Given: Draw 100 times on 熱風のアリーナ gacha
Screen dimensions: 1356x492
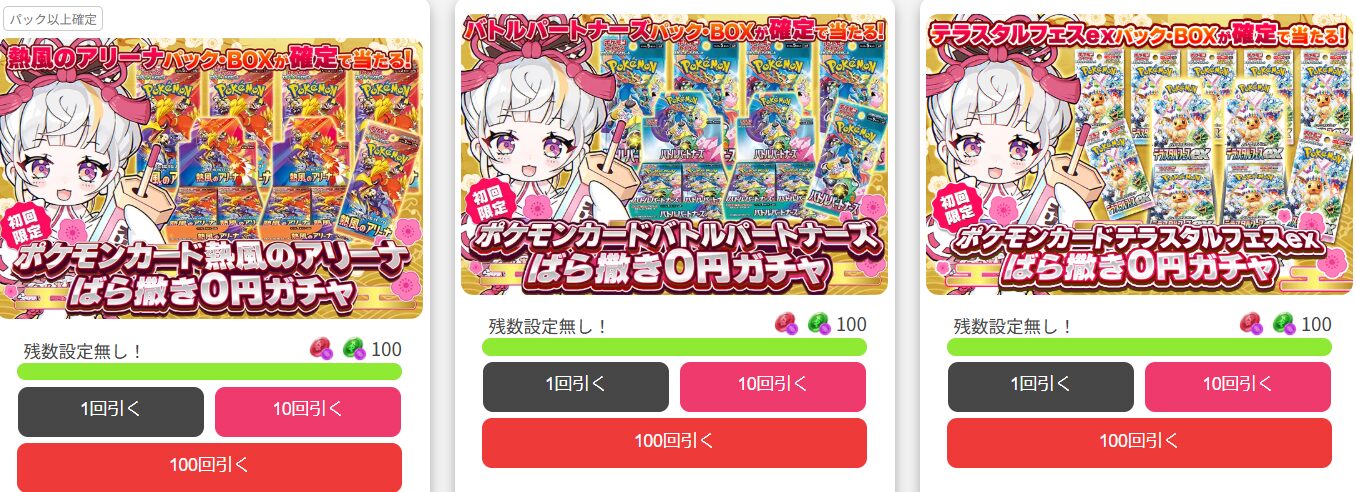Looking at the screenshot, I should pyautogui.click(x=209, y=466).
